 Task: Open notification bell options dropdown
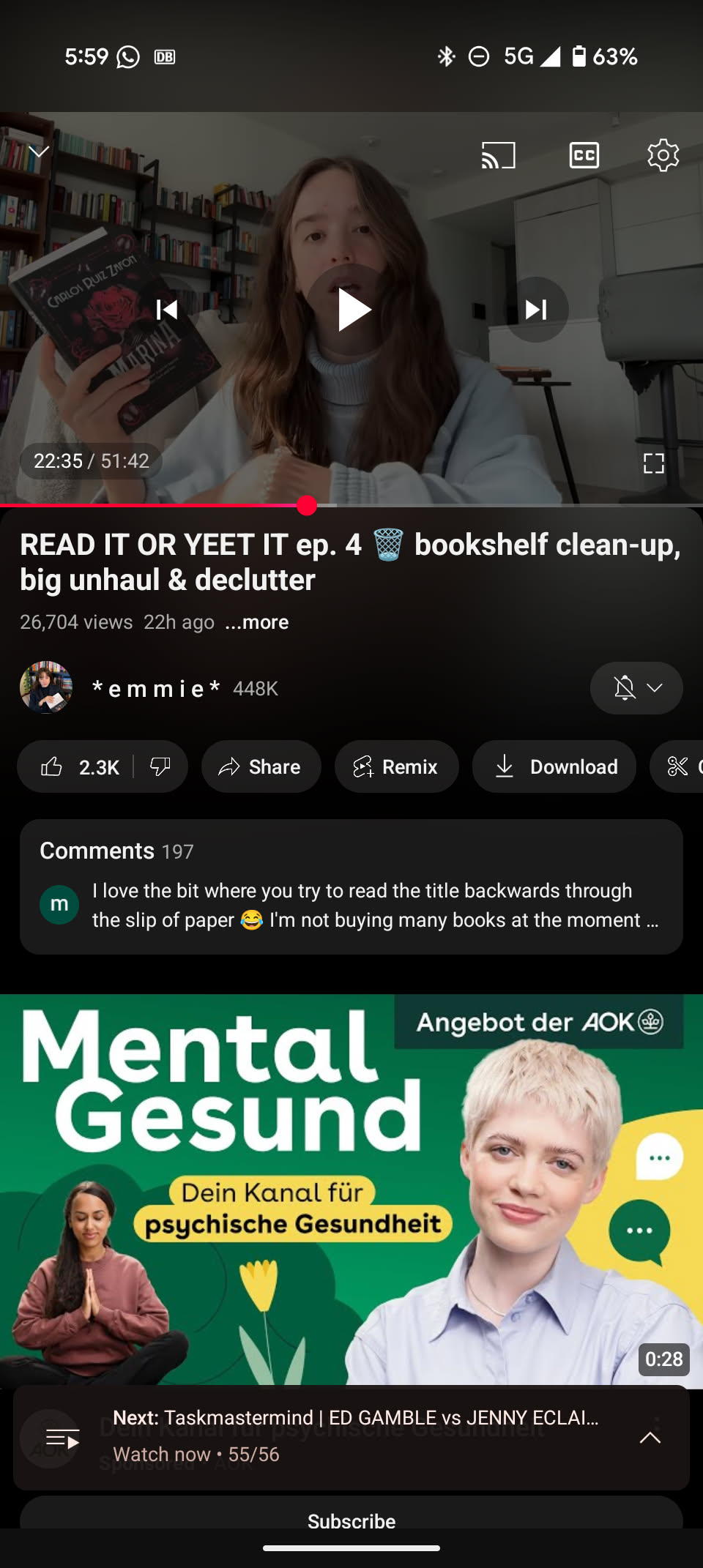[636, 688]
